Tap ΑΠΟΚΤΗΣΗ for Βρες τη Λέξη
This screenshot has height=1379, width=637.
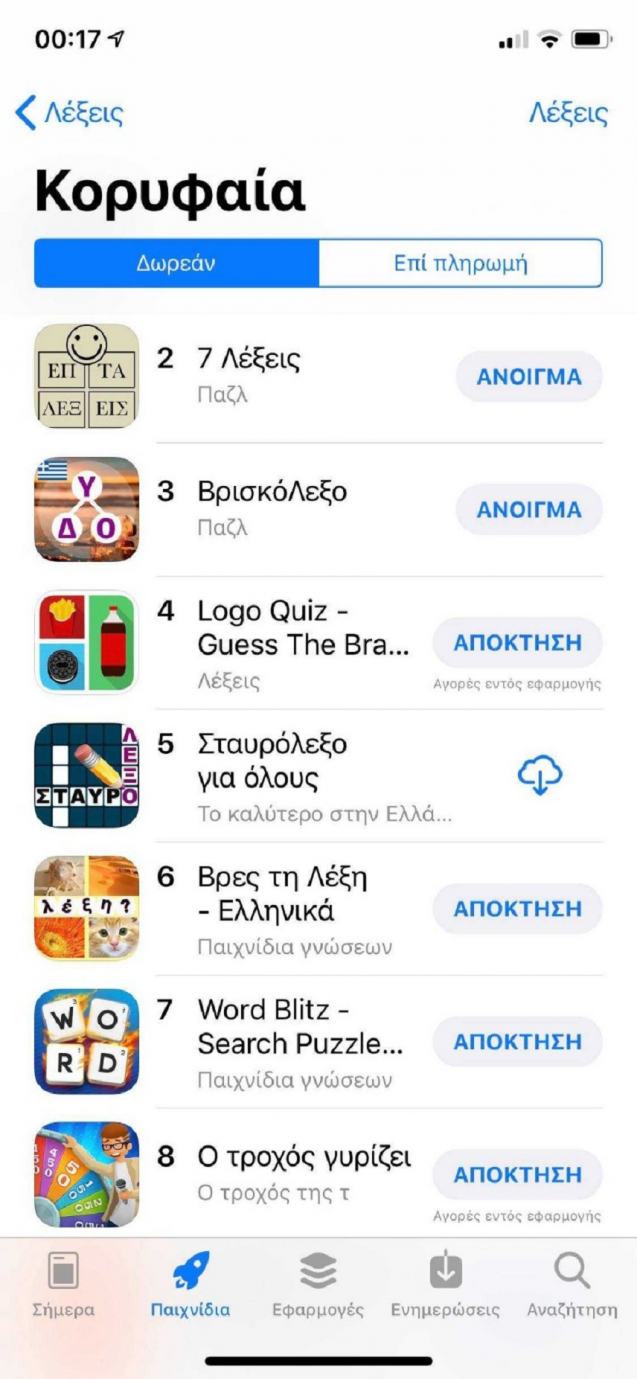tap(517, 909)
